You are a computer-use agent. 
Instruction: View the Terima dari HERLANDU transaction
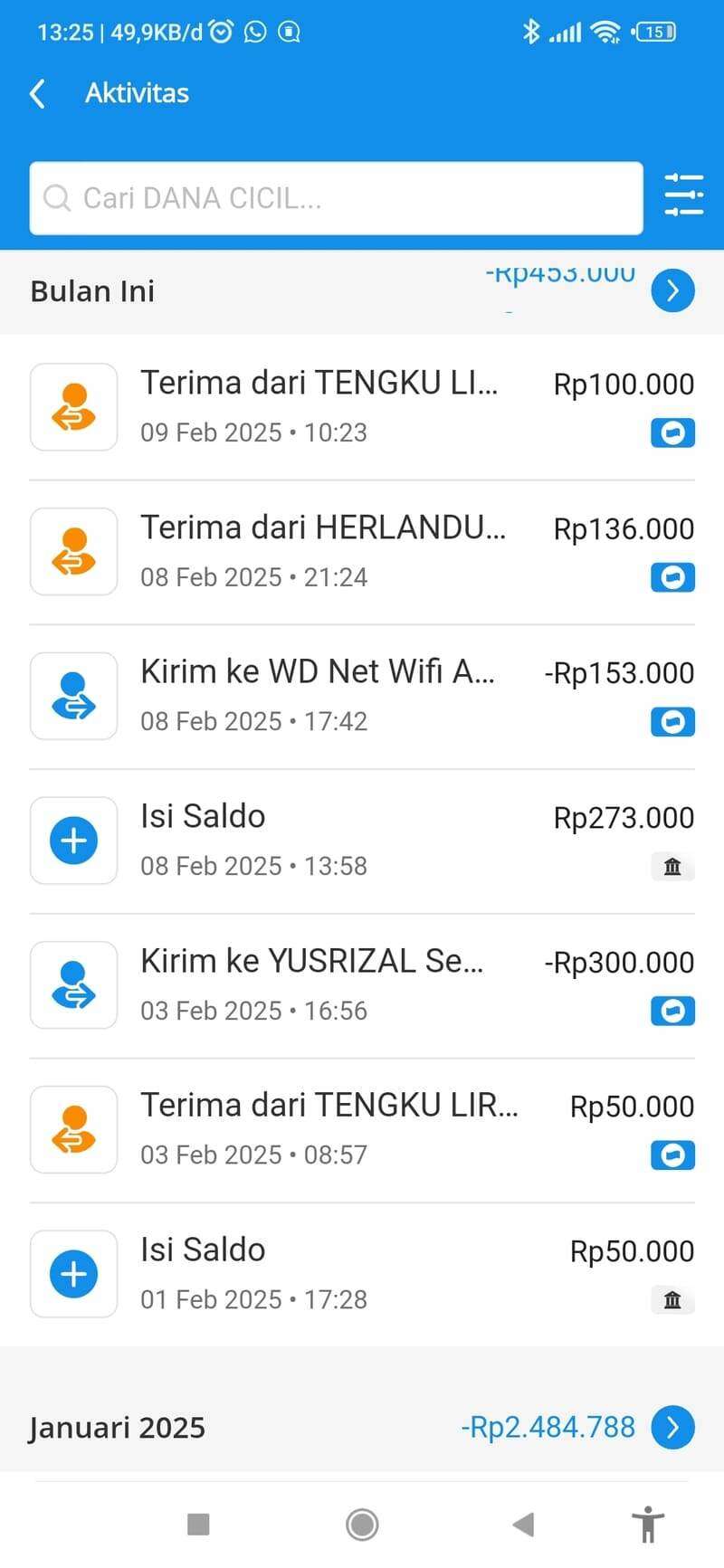point(362,551)
